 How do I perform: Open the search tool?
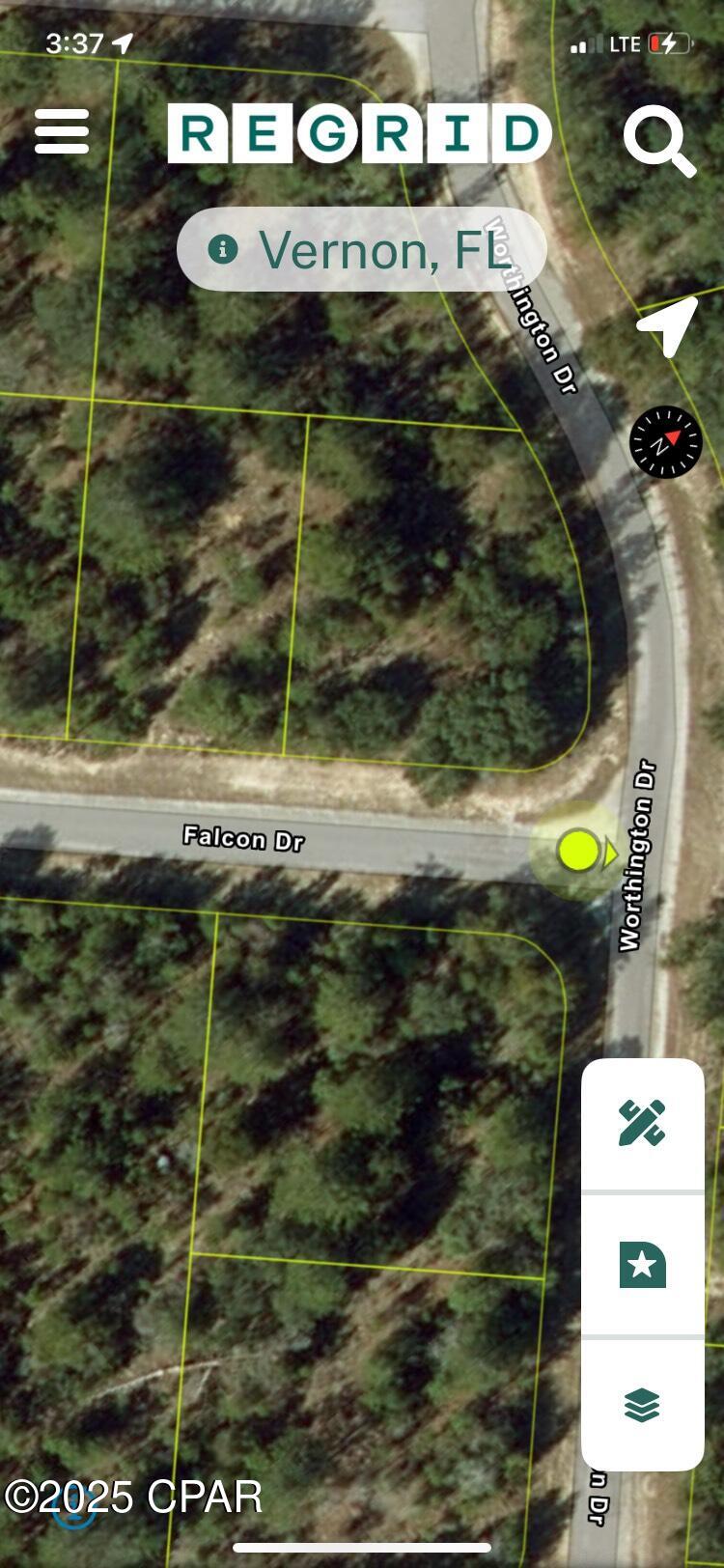click(660, 137)
